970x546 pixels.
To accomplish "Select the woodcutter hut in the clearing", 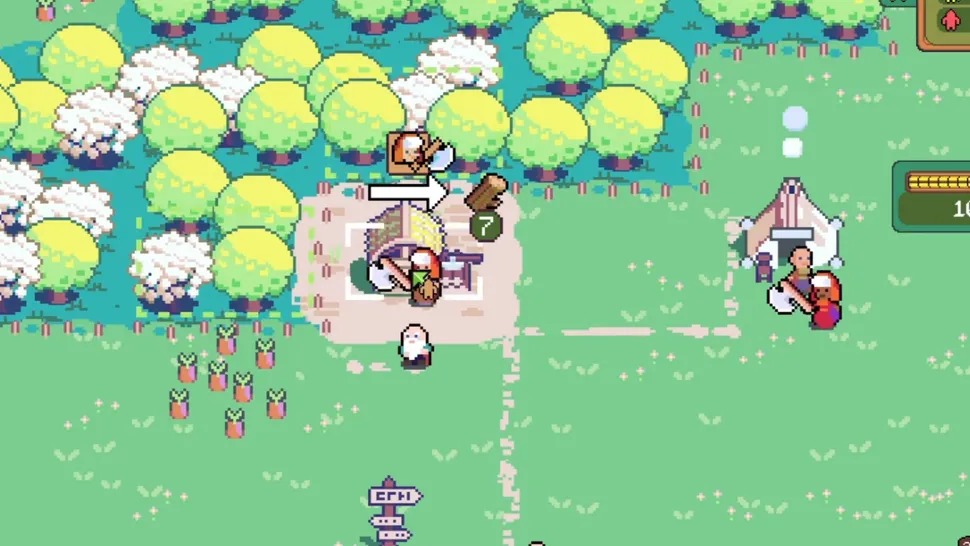I will click(x=412, y=260).
